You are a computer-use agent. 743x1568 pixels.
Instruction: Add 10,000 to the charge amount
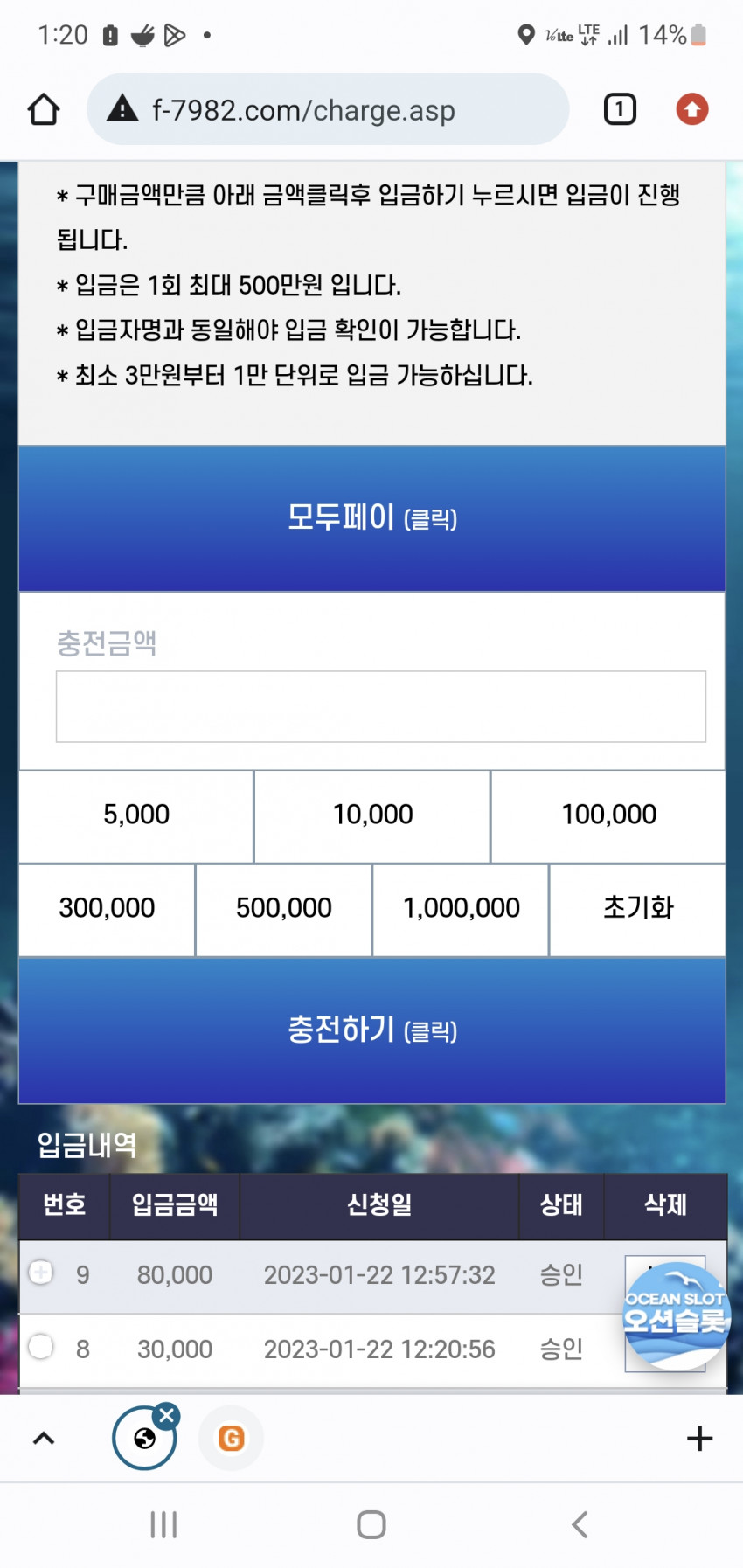pos(372,815)
